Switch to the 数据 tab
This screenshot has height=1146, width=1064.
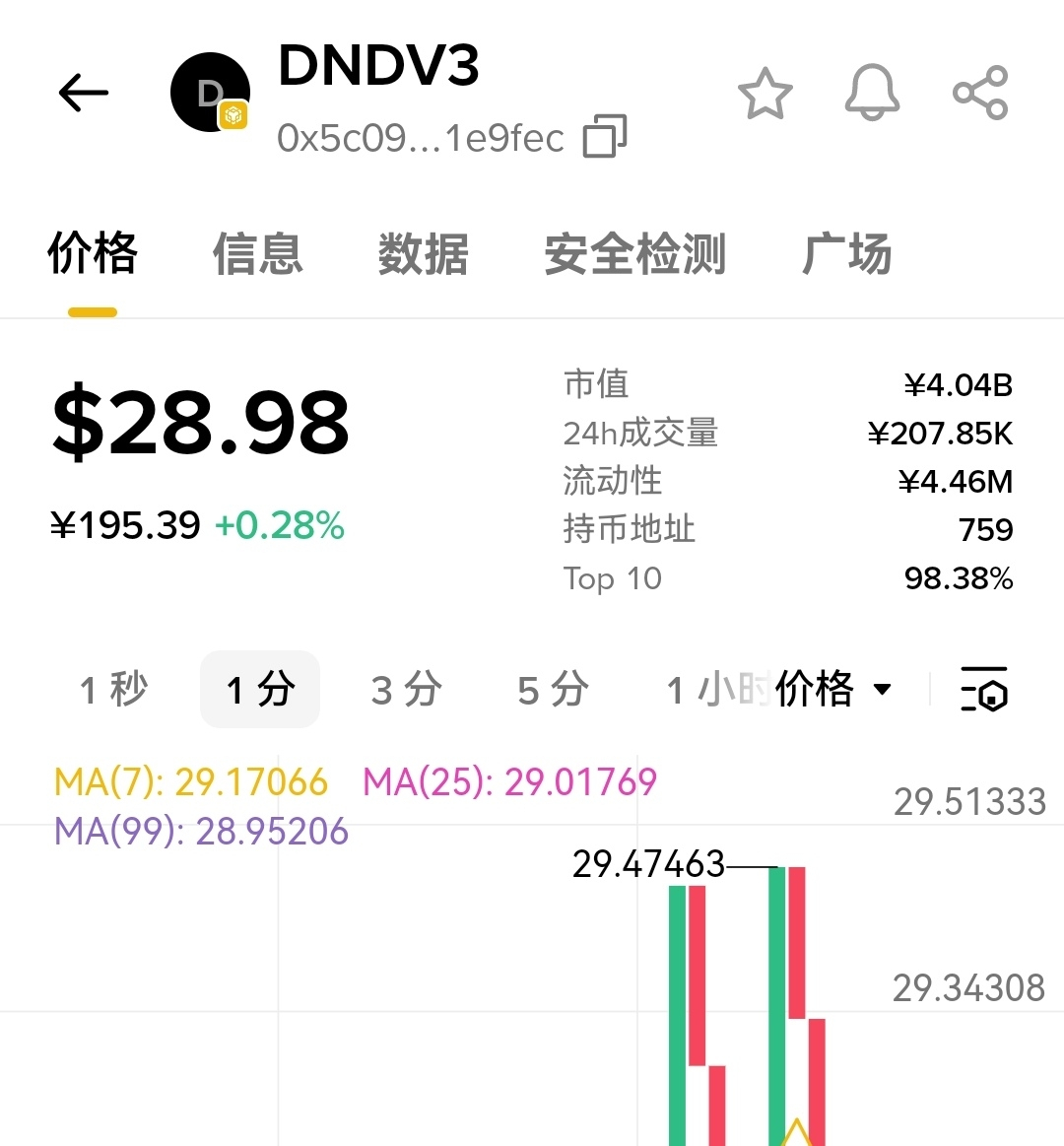click(423, 253)
